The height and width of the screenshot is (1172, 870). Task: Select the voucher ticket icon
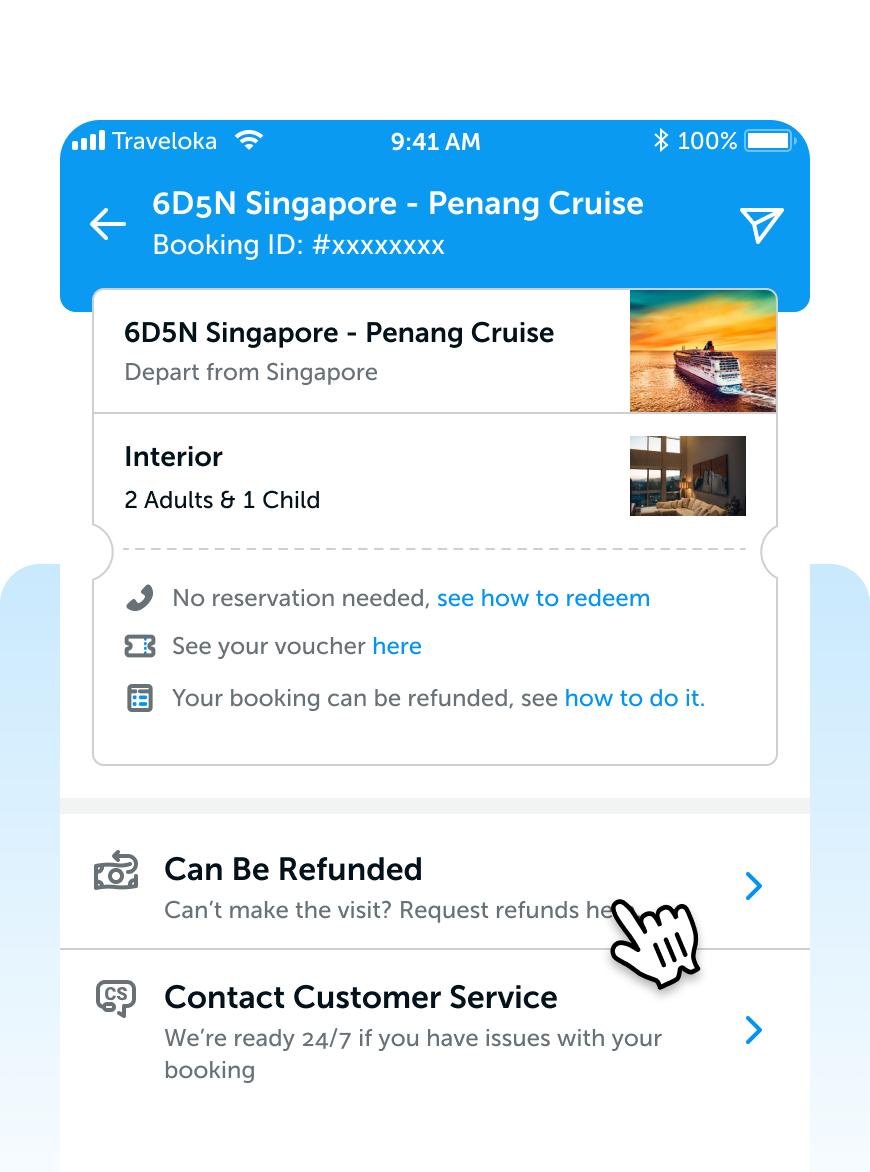[140, 646]
